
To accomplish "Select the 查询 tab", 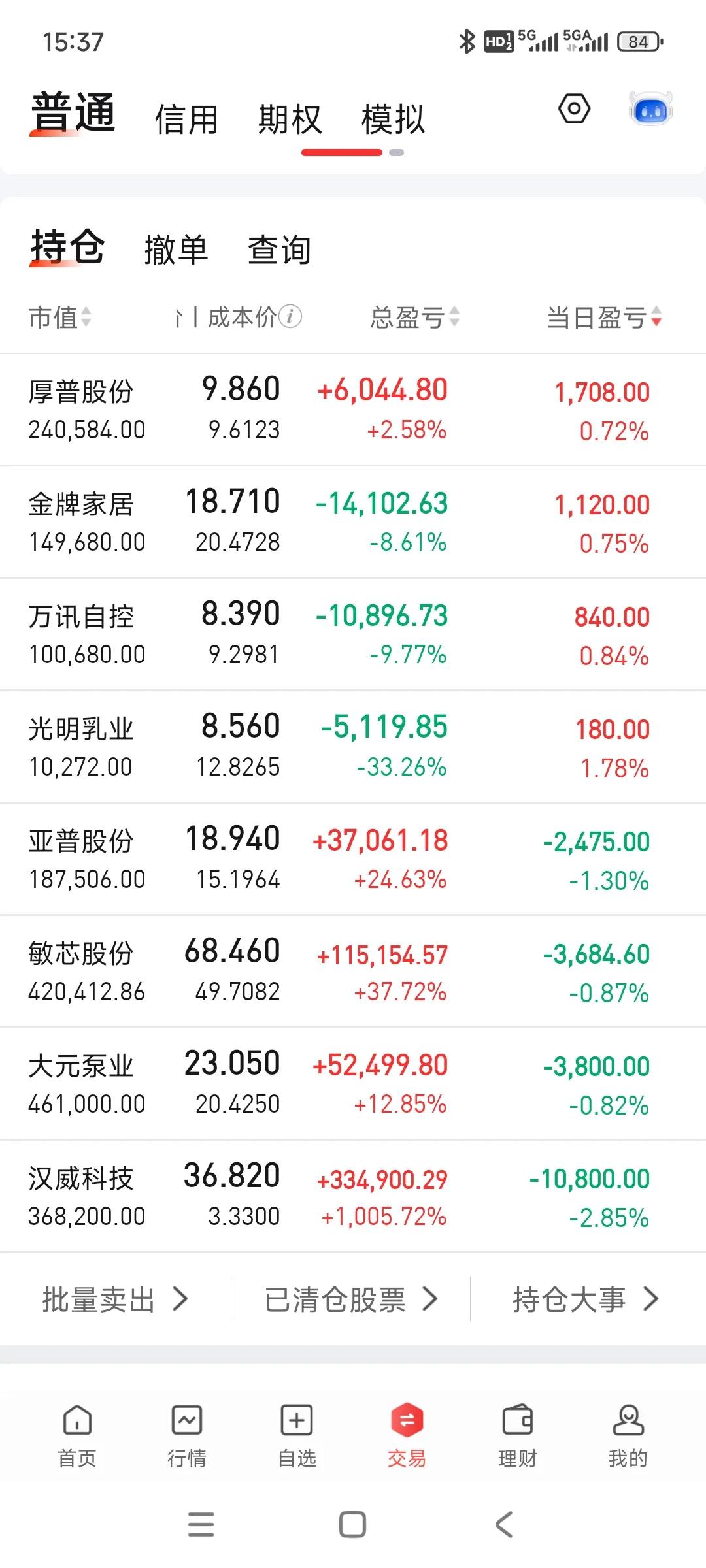I will tap(279, 250).
